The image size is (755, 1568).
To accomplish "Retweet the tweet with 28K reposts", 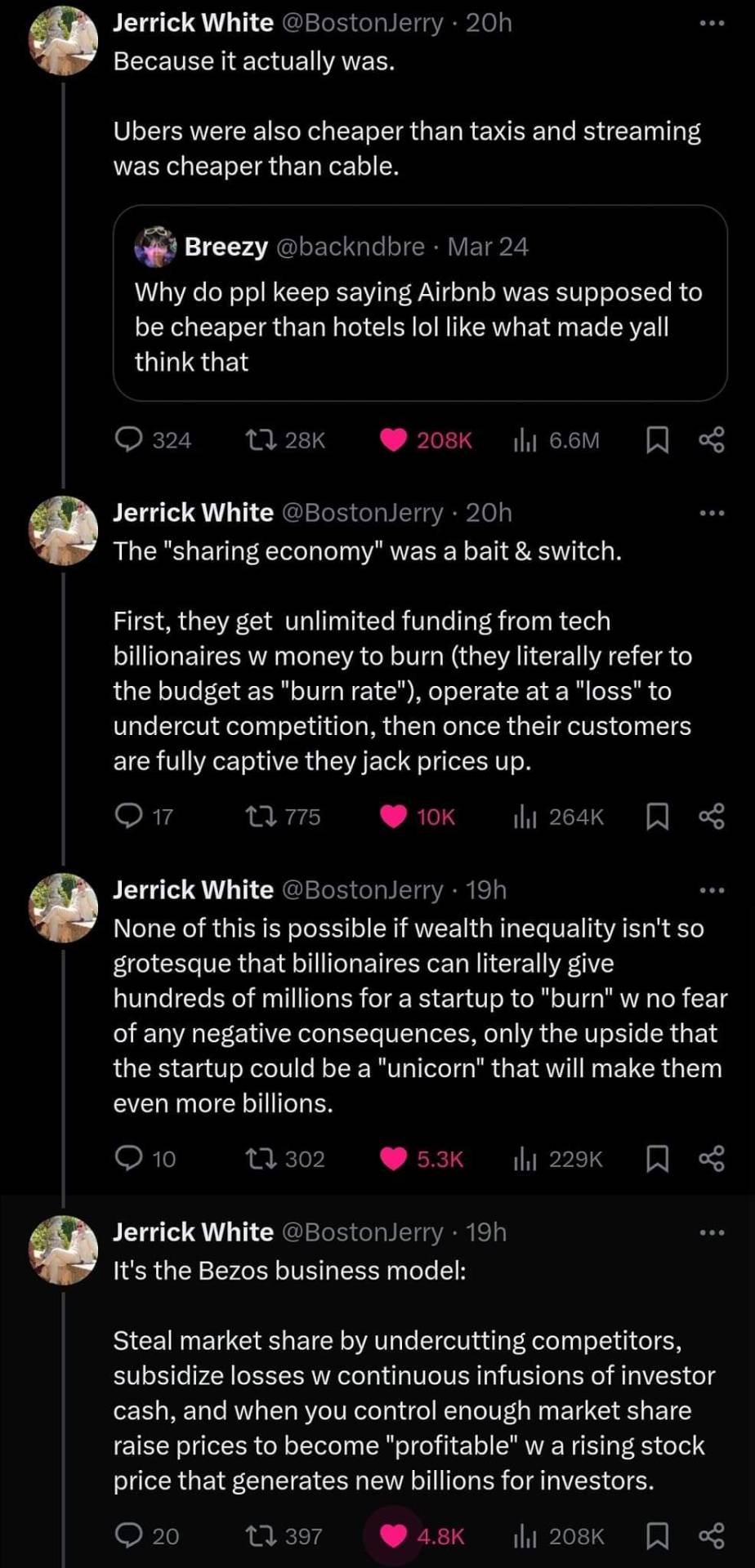I will [x=262, y=441].
